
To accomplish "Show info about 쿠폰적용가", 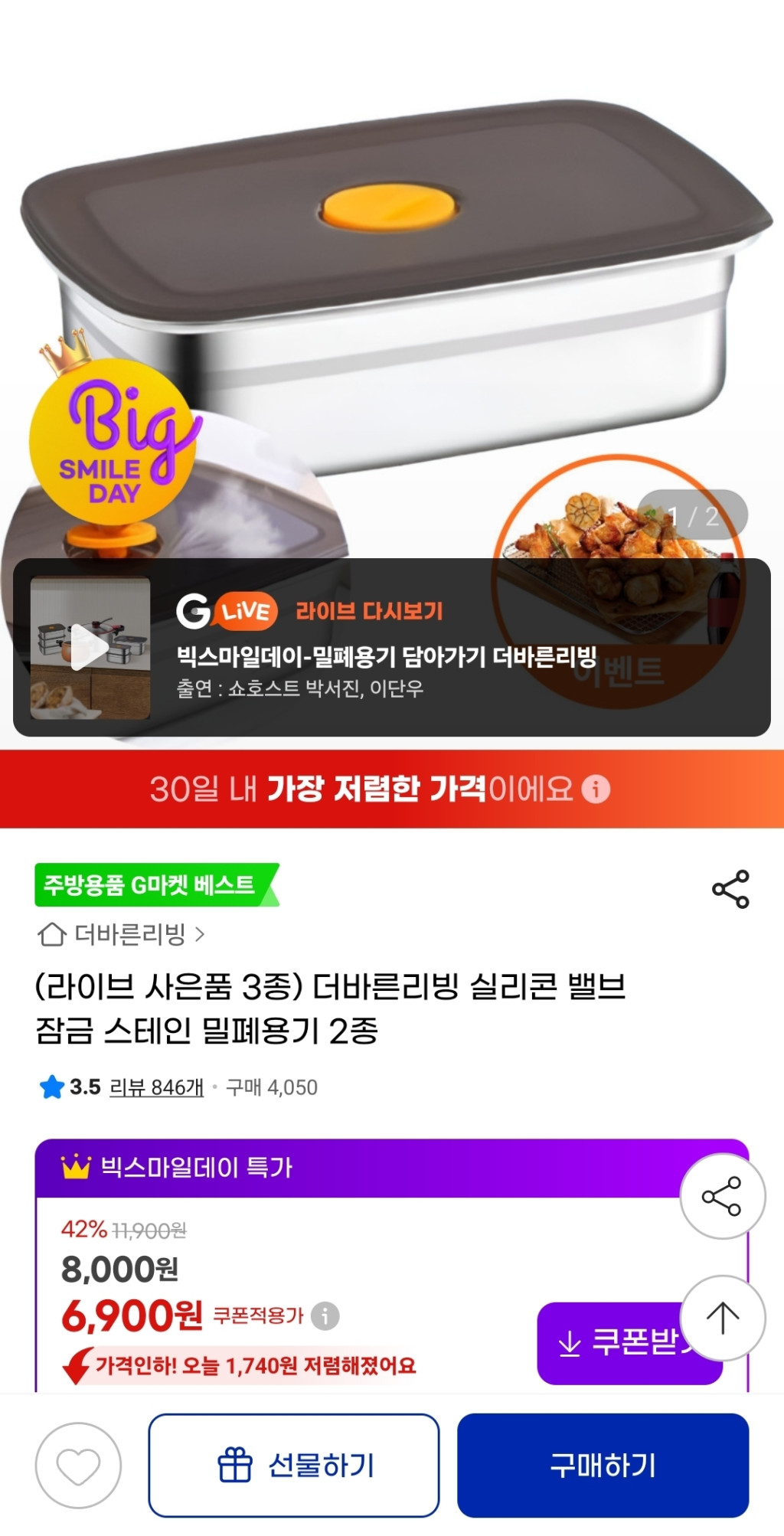I will pos(325,1316).
